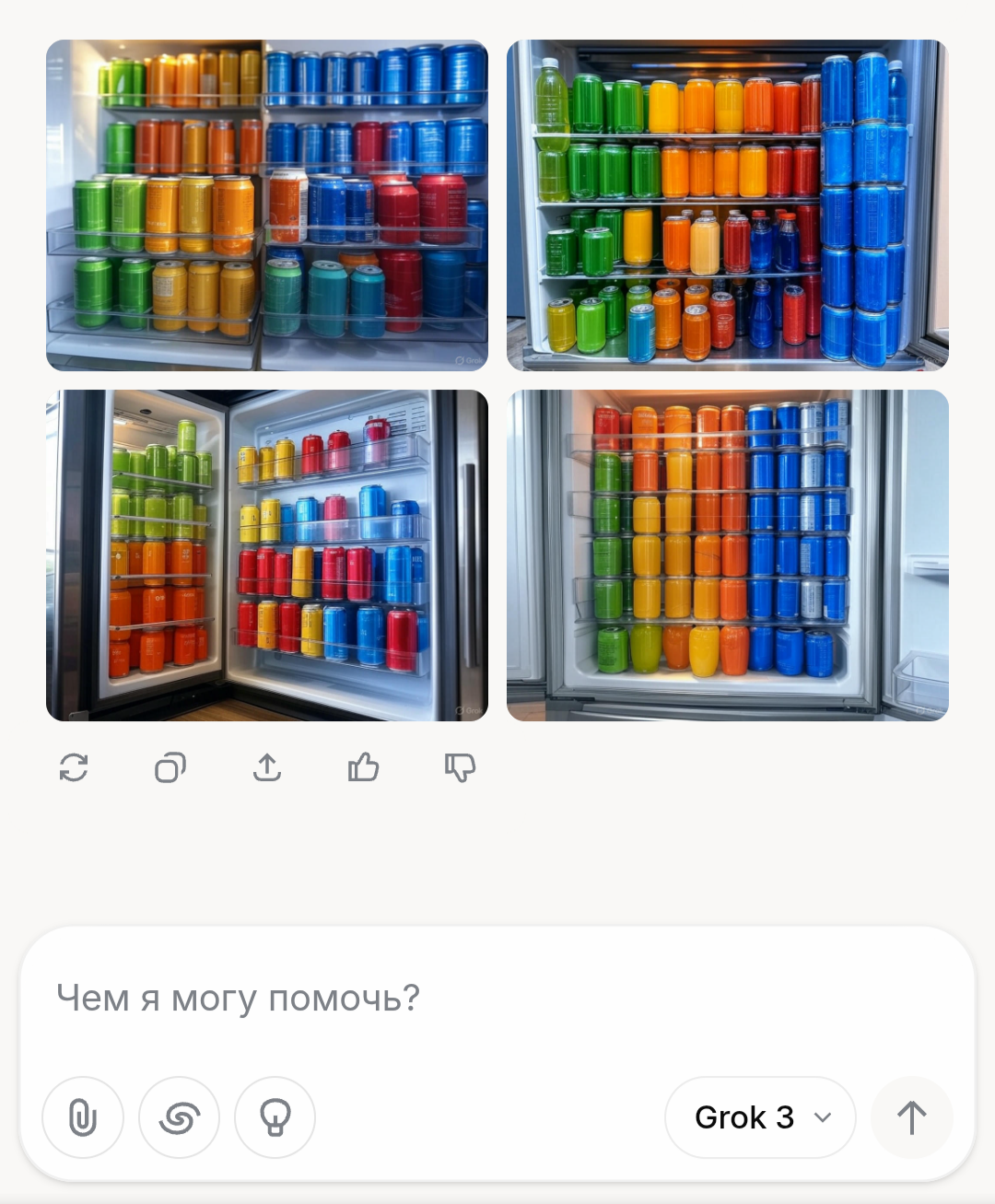Screen dimensions: 995x1204
Task: Enable the swirl DeepSearch mode
Action: (180, 1117)
